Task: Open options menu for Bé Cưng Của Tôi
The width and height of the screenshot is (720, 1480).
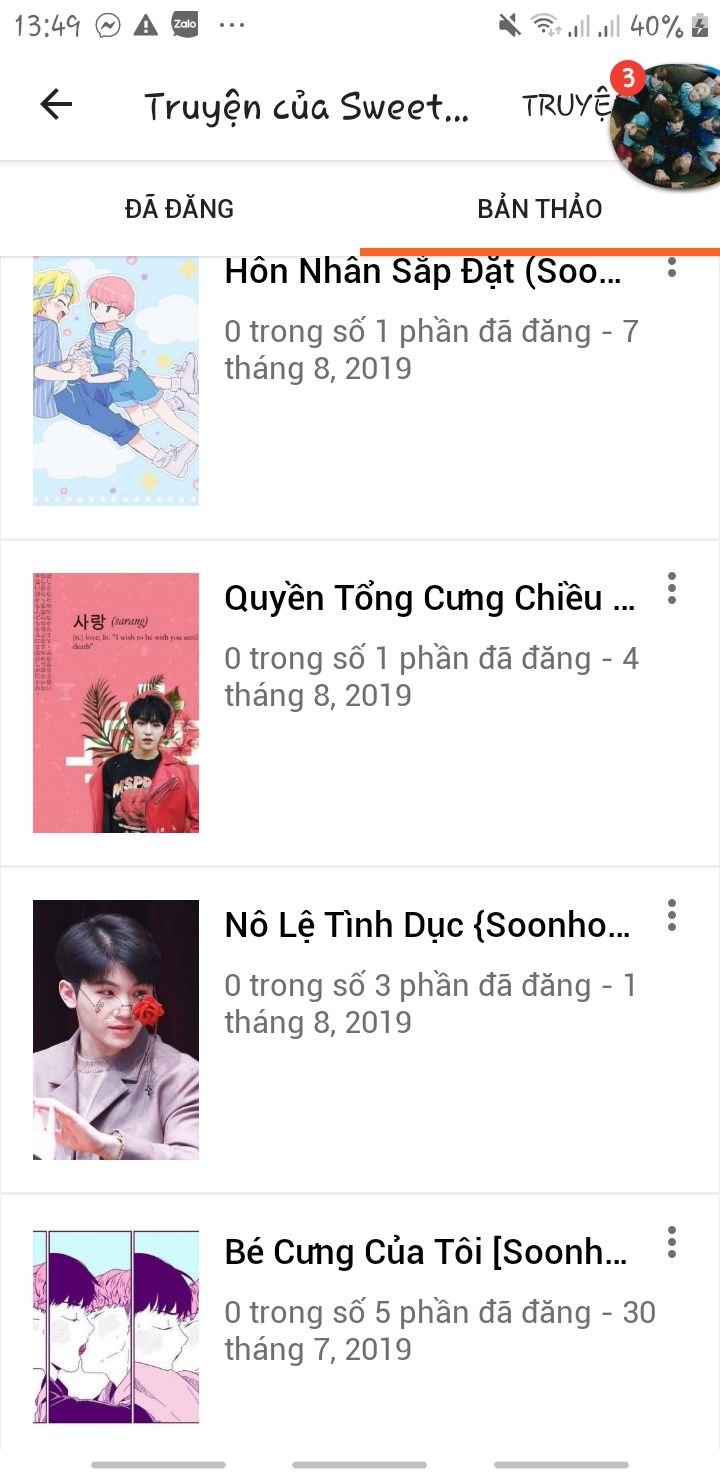Action: [x=672, y=1242]
